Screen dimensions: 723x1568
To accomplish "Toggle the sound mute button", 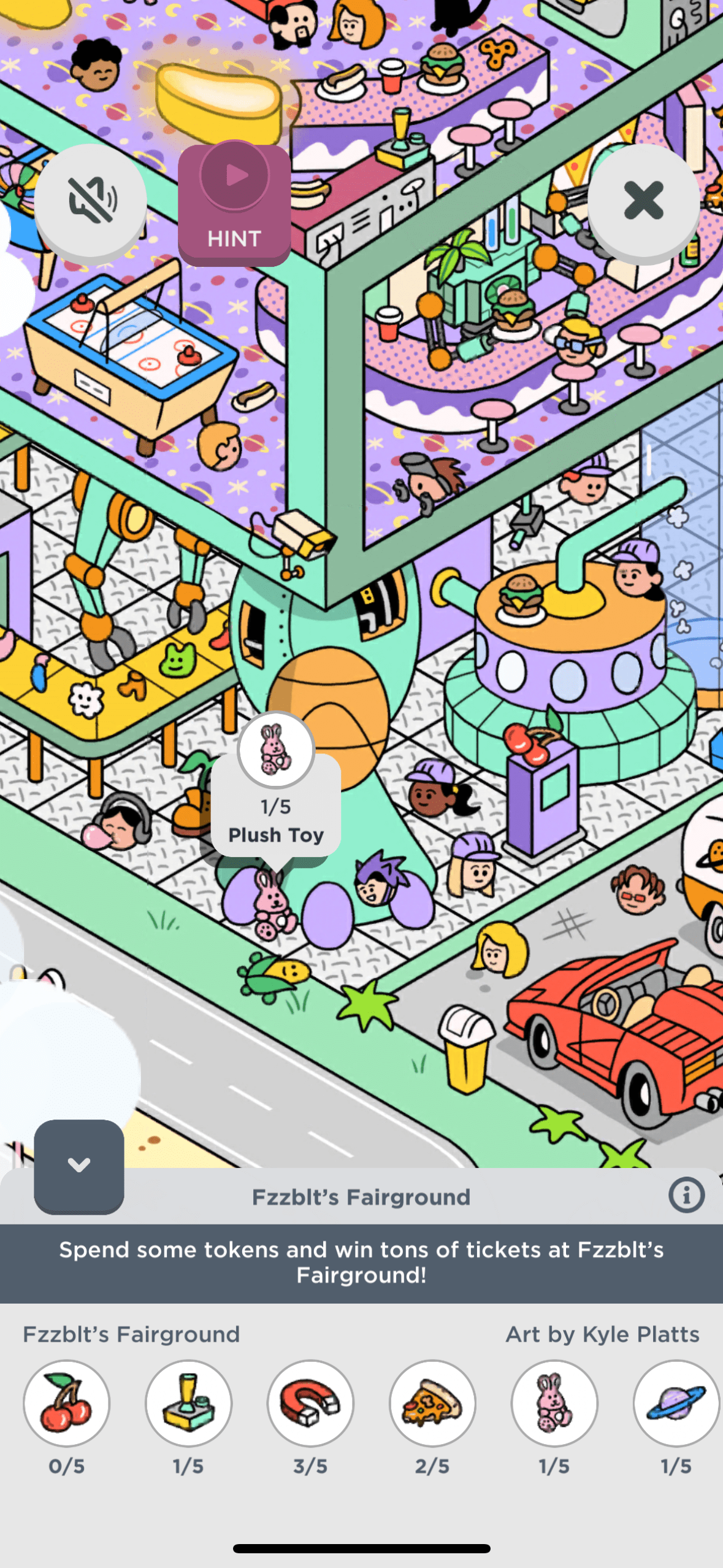I will pyautogui.click(x=91, y=201).
